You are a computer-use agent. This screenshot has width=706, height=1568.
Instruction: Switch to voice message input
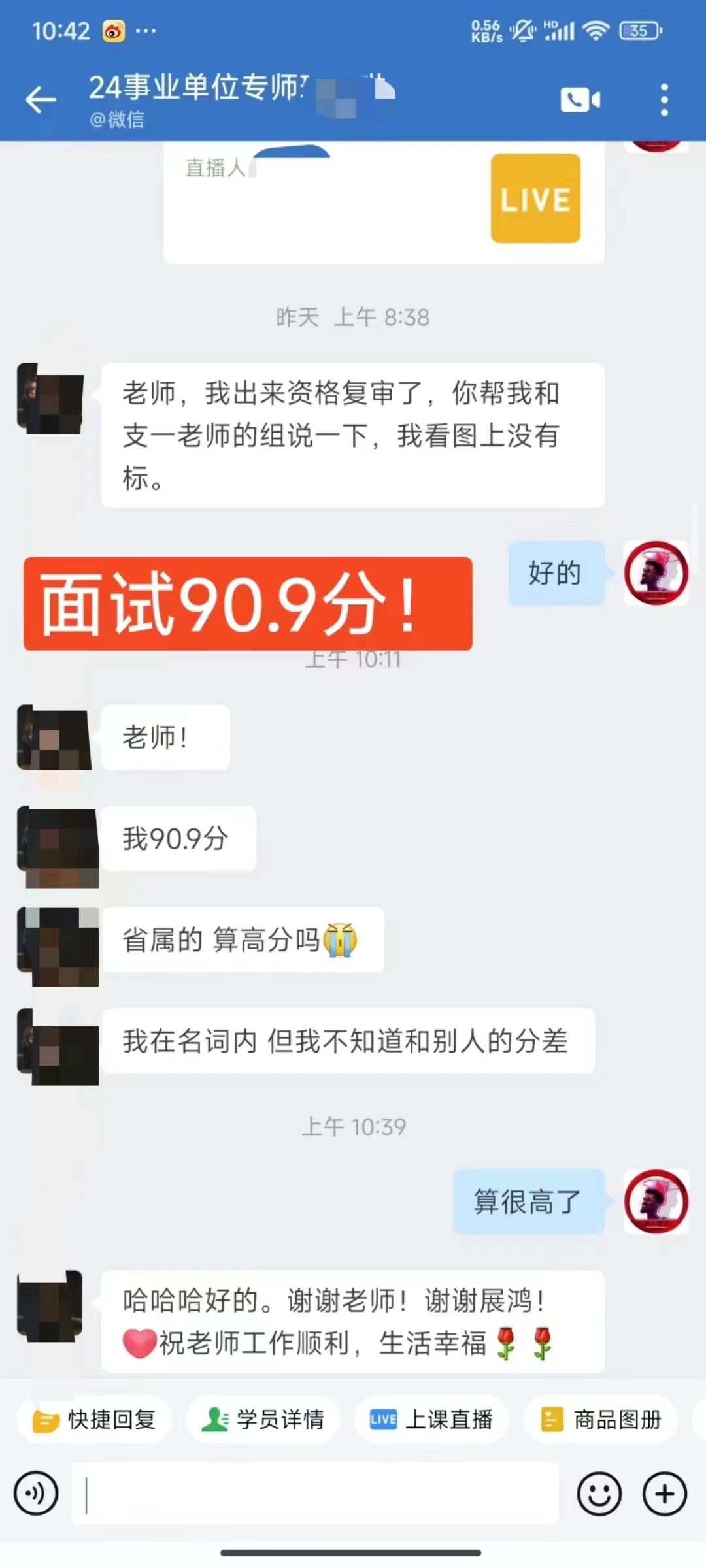point(36,1494)
